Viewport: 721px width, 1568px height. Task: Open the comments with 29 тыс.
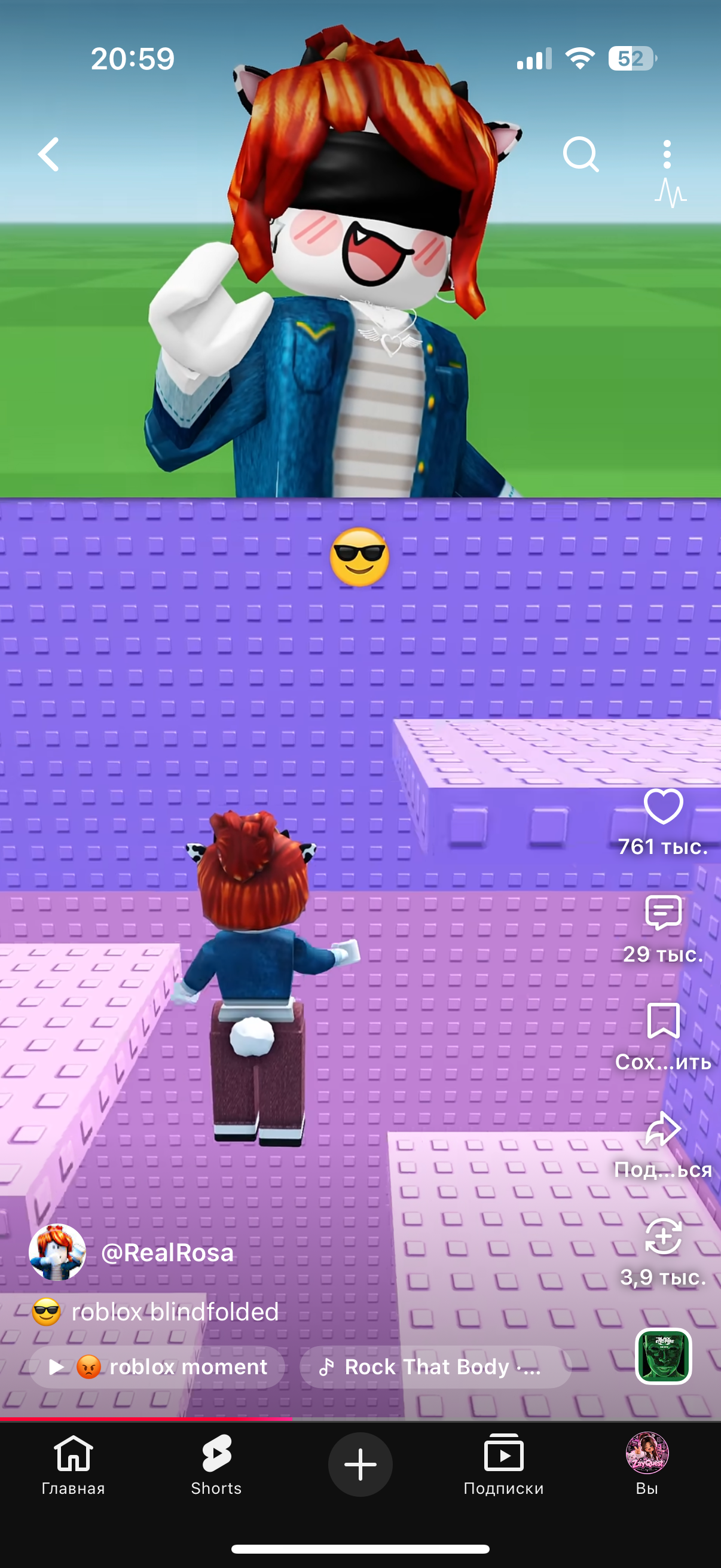tap(663, 913)
